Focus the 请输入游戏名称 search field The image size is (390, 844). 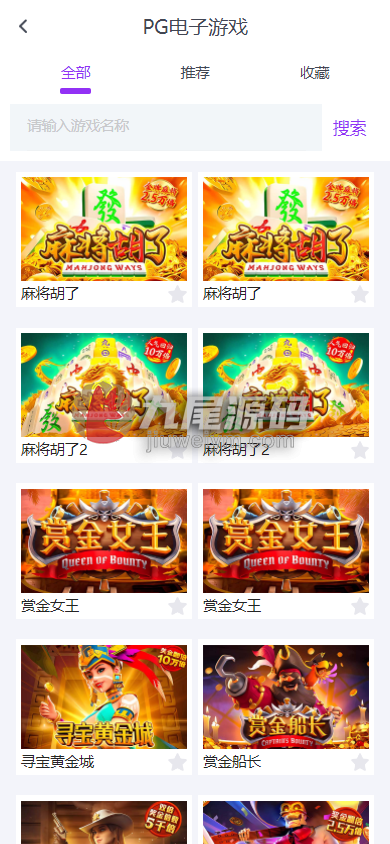tap(166, 127)
